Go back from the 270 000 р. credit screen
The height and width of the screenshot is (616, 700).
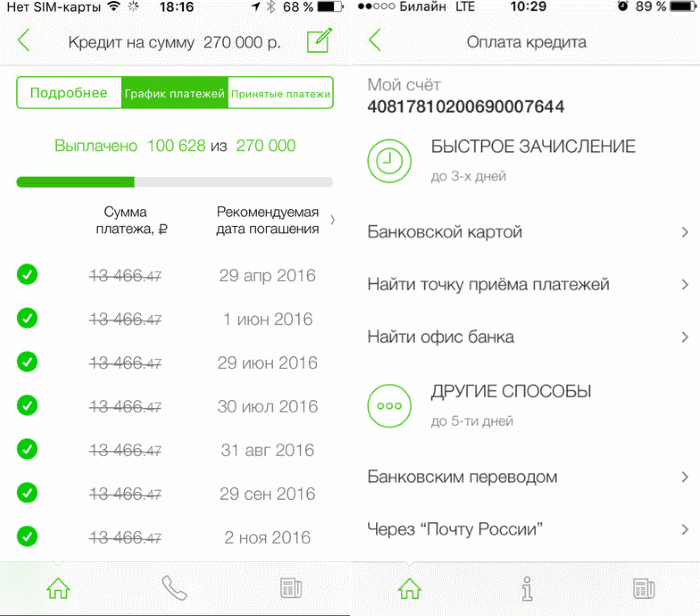point(24,42)
